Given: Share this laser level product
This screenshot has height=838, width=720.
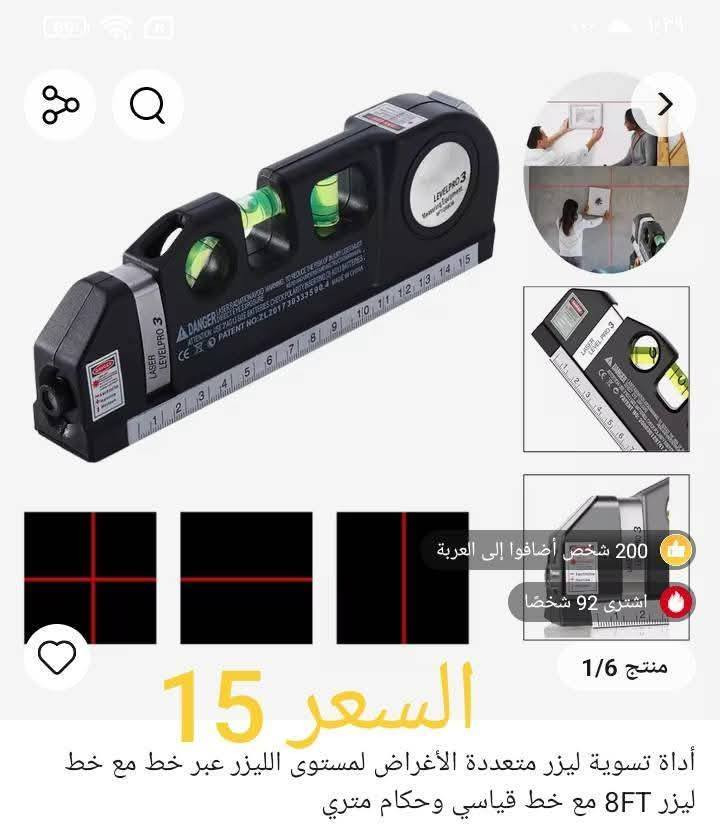Looking at the screenshot, I should tap(60, 104).
